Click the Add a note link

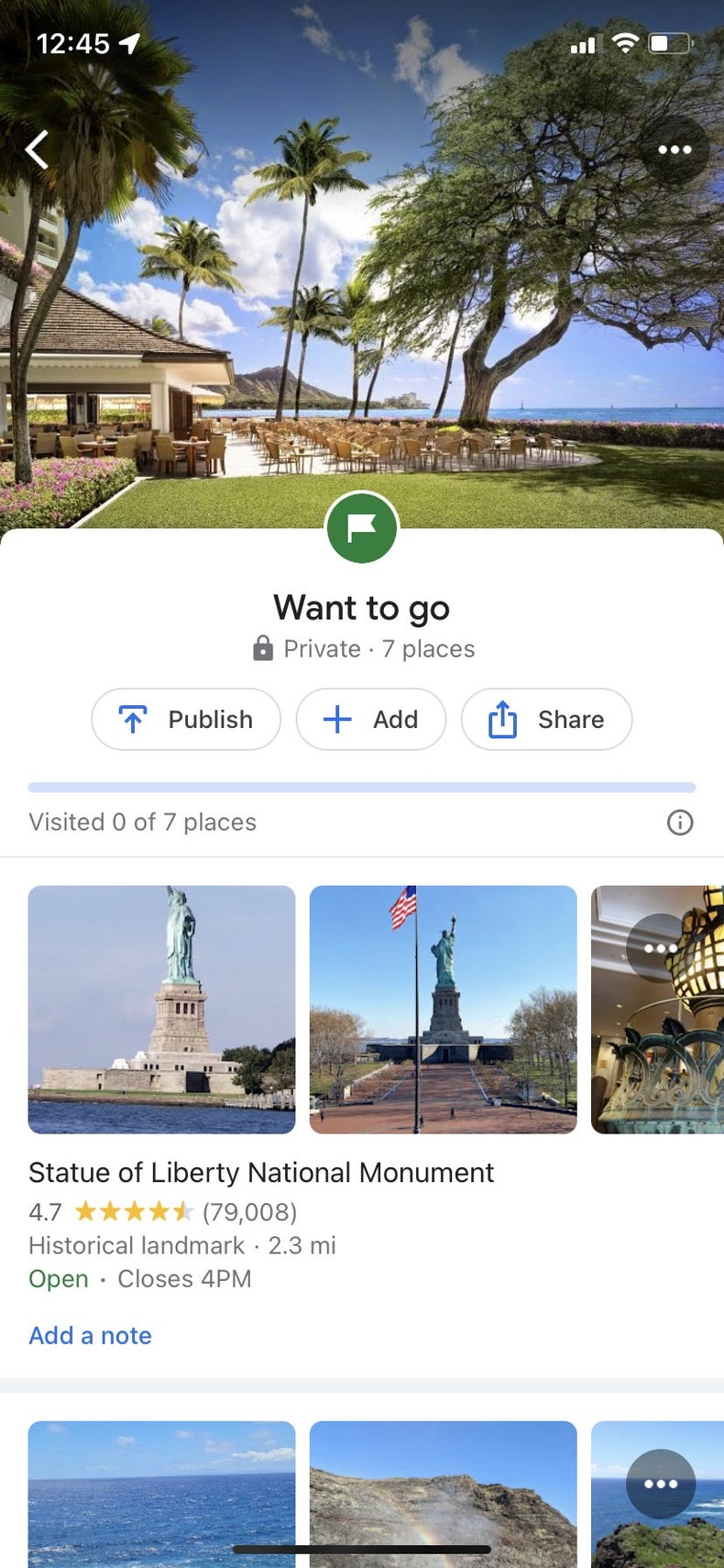coord(90,1335)
